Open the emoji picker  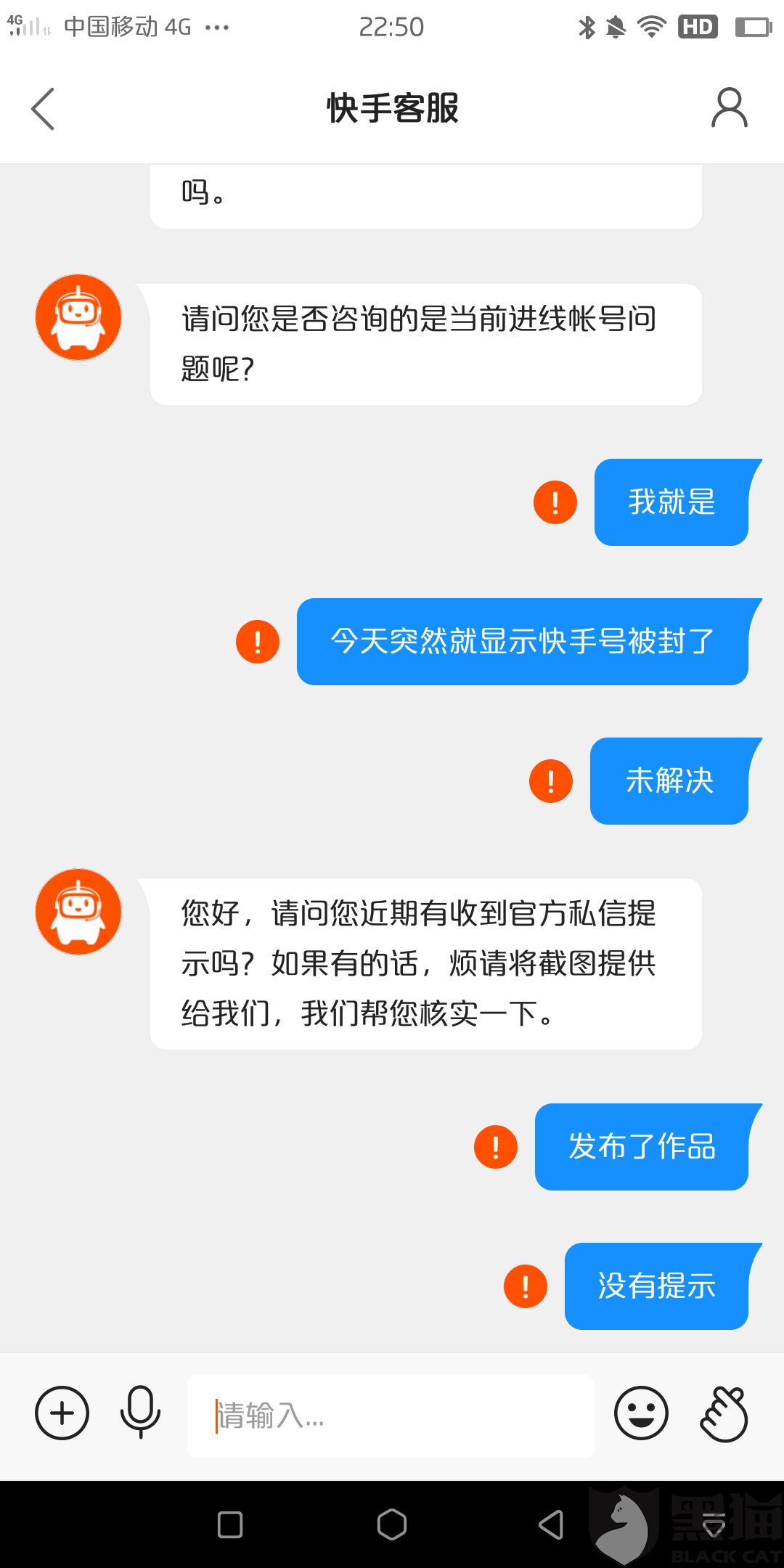(642, 1414)
